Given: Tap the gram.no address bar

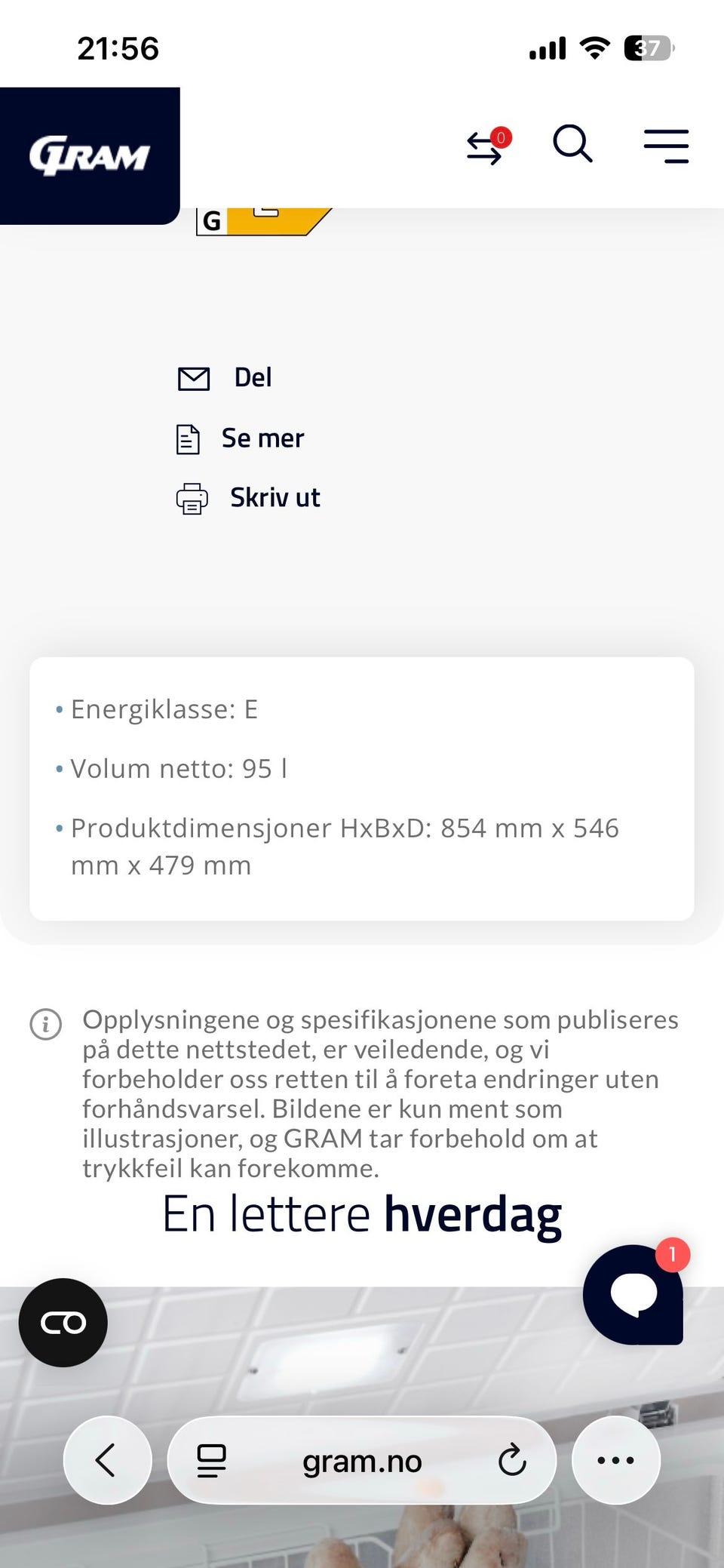Looking at the screenshot, I should pos(360,1460).
